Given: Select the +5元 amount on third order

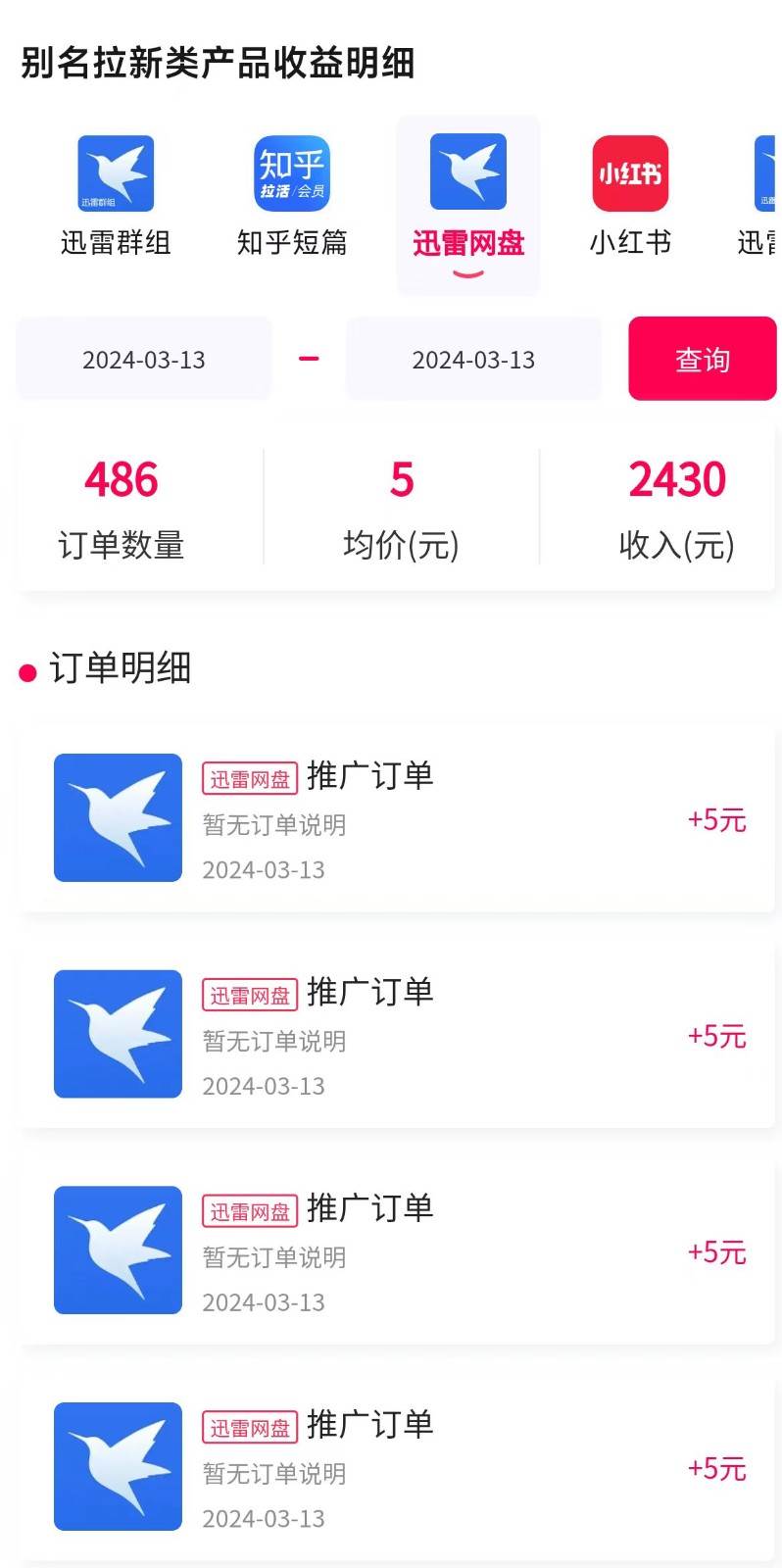Looking at the screenshot, I should click(718, 1252).
